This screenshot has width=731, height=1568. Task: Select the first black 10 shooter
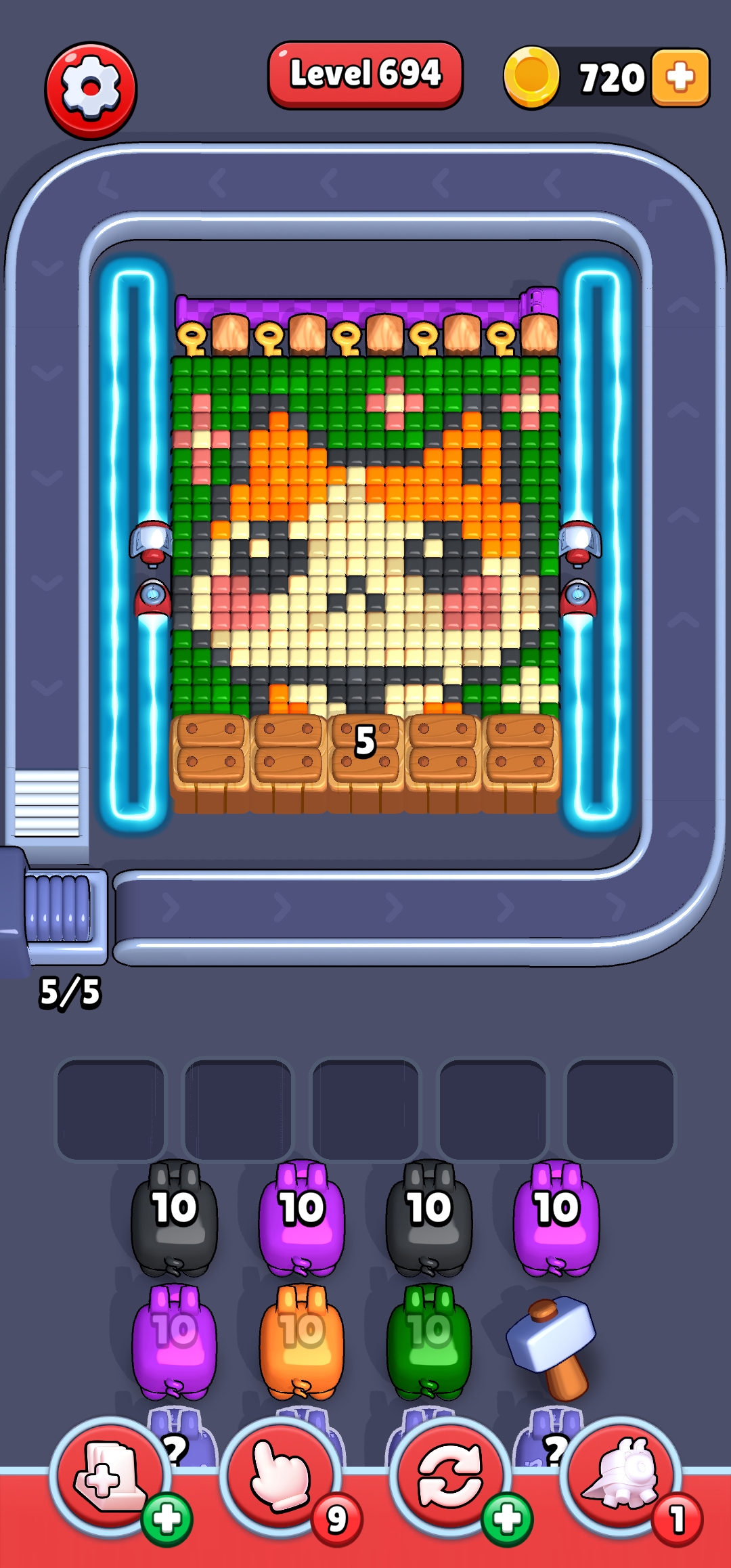(175, 1217)
